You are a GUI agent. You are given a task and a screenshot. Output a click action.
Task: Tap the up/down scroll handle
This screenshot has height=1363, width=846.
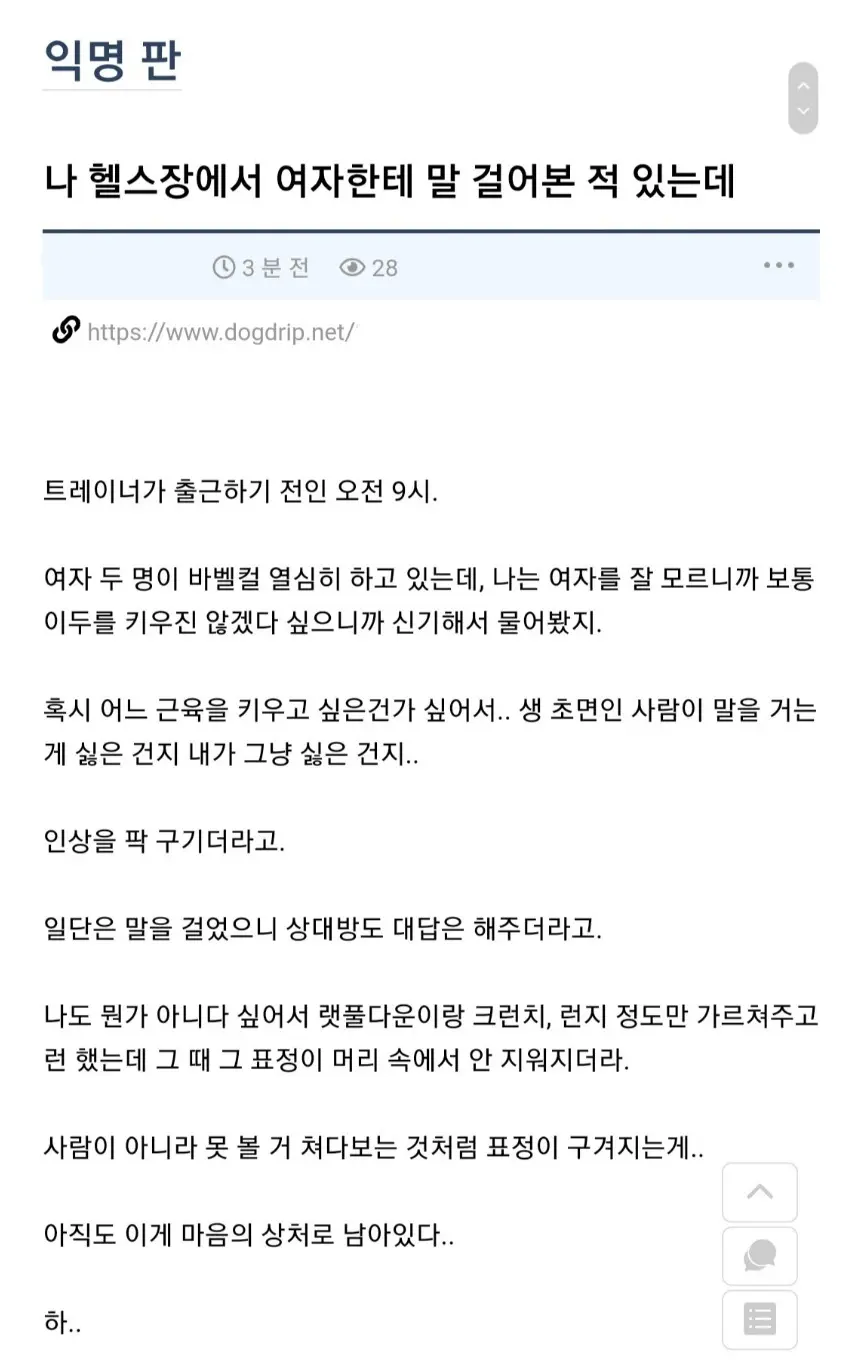[803, 98]
